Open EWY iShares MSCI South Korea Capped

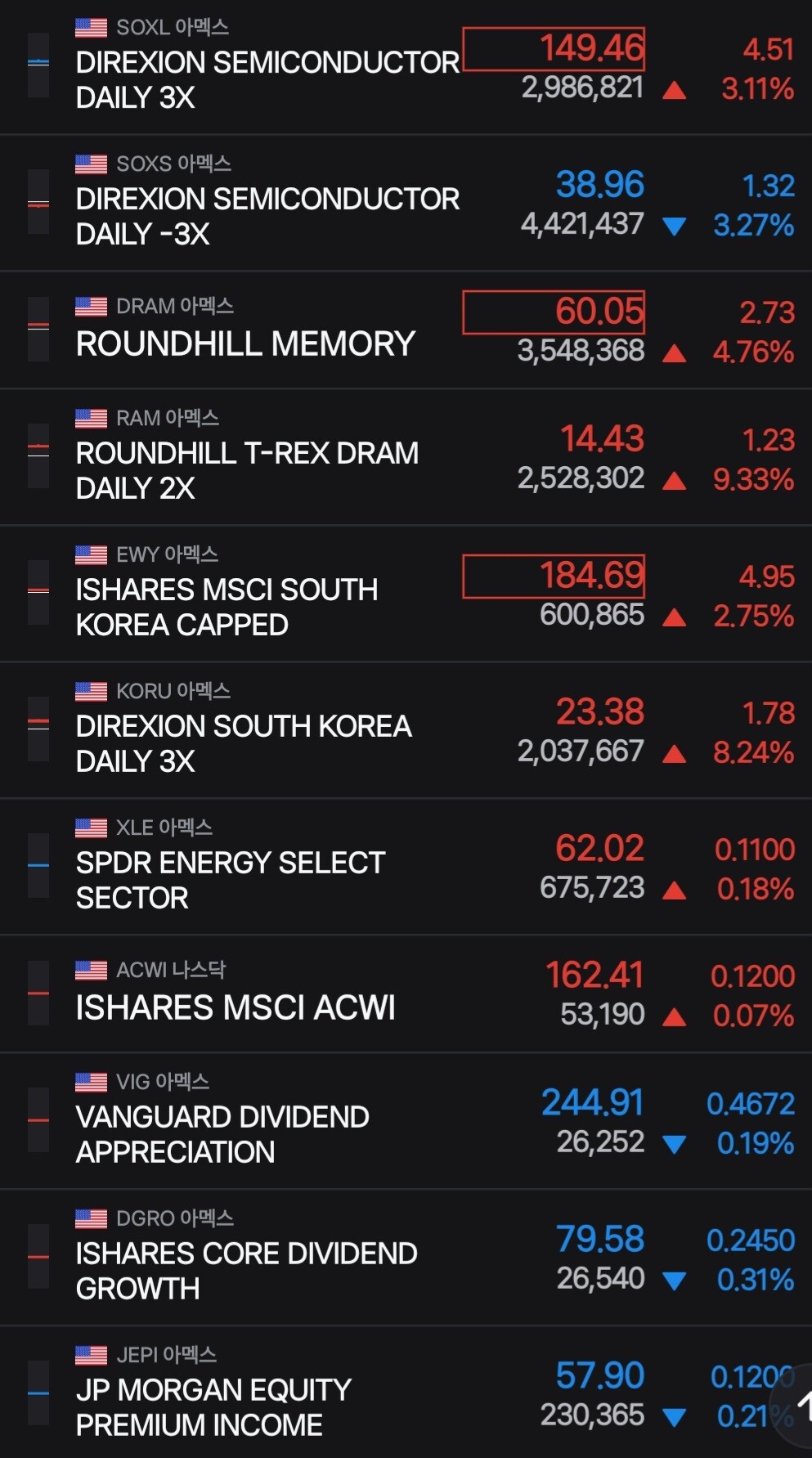tap(406, 594)
